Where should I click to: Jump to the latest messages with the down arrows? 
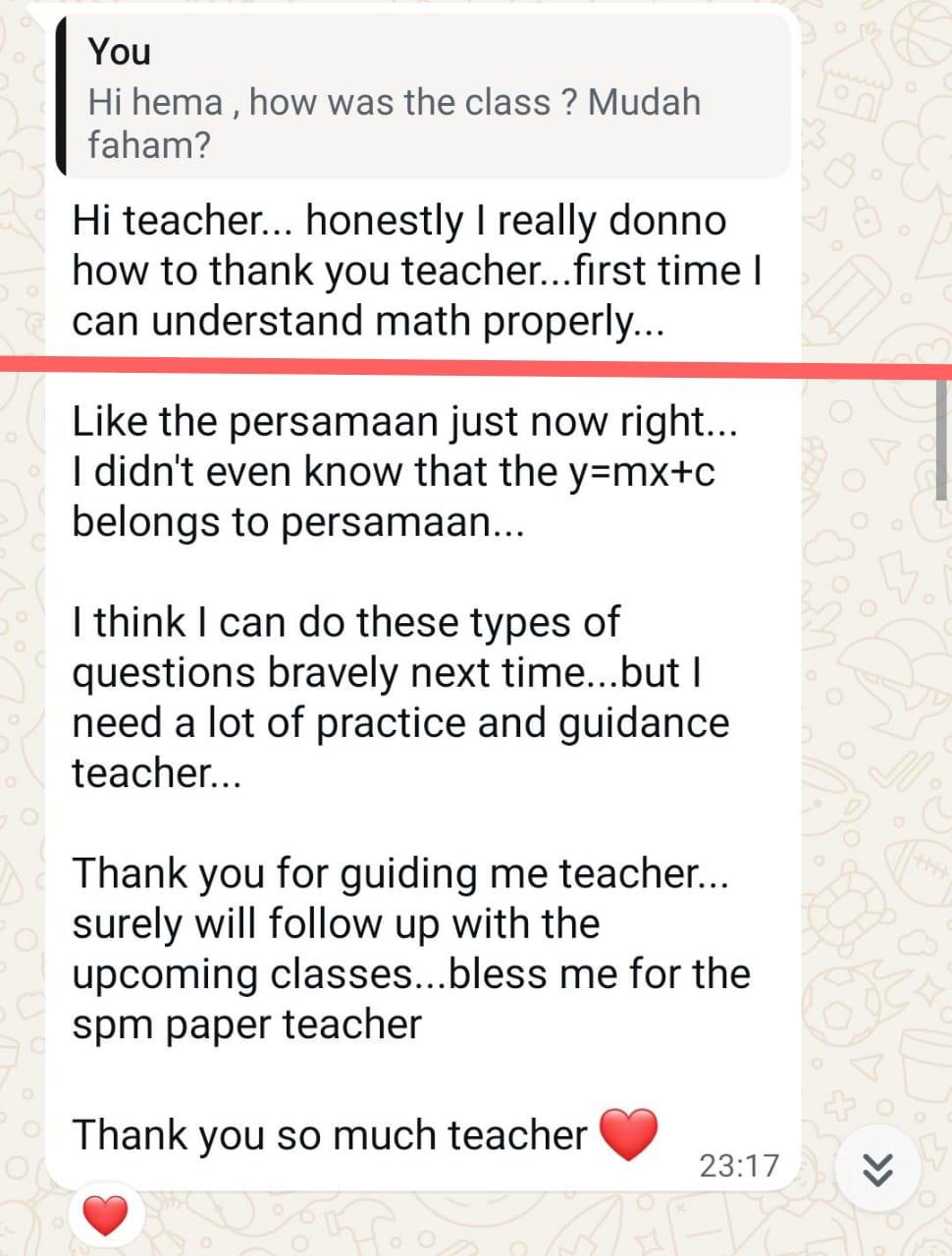[x=876, y=1169]
